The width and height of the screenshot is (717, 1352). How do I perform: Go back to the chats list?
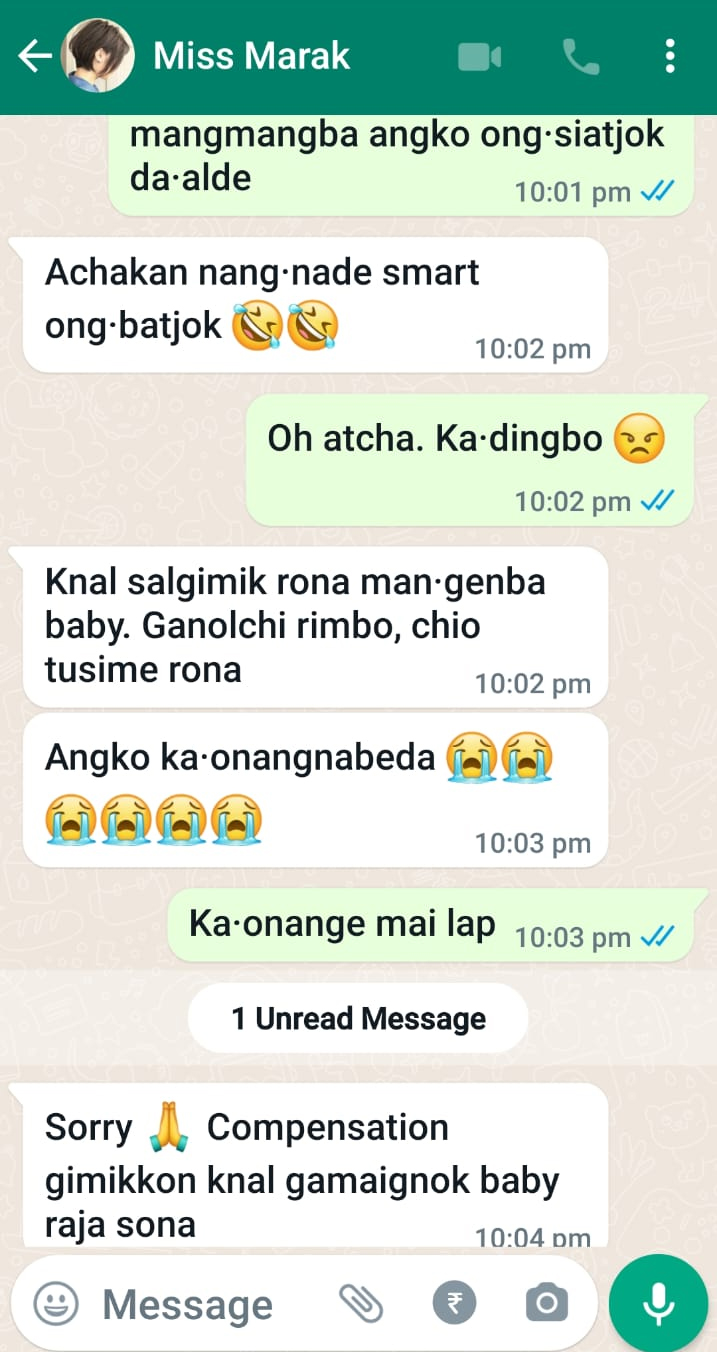click(34, 57)
